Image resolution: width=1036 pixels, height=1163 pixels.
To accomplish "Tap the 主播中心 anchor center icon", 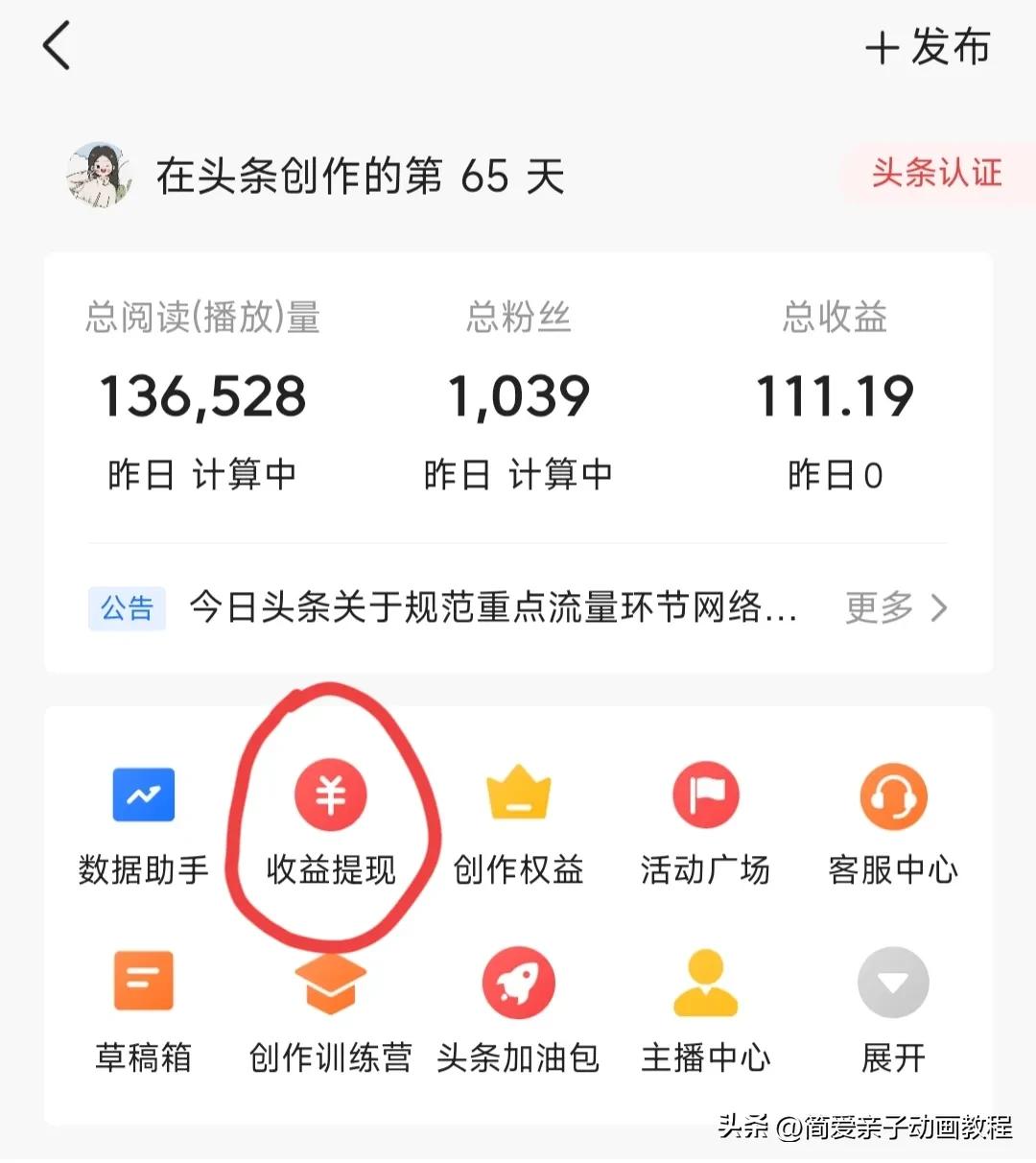I will pos(706,1012).
